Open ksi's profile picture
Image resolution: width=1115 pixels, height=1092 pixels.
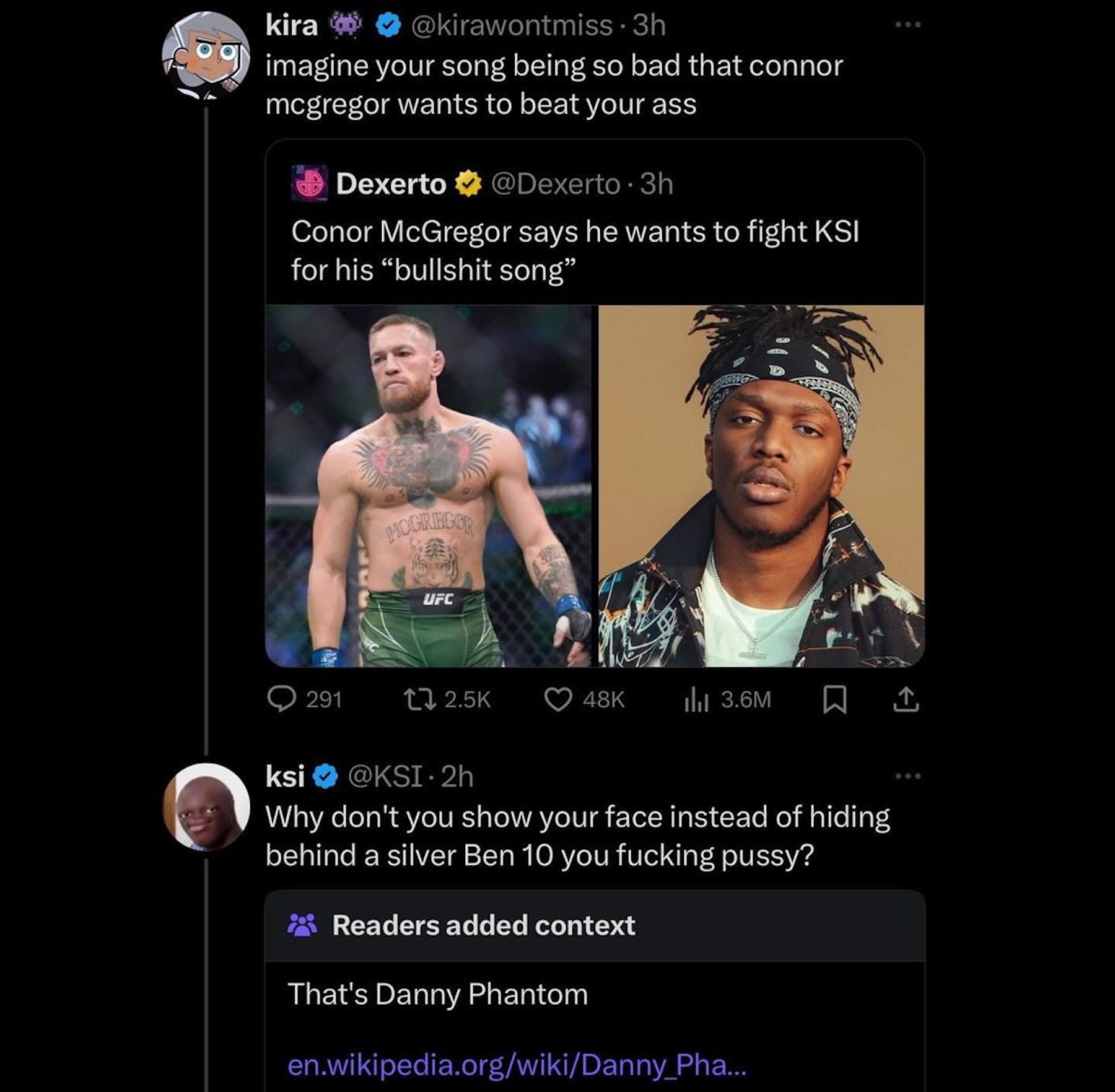coord(206,806)
